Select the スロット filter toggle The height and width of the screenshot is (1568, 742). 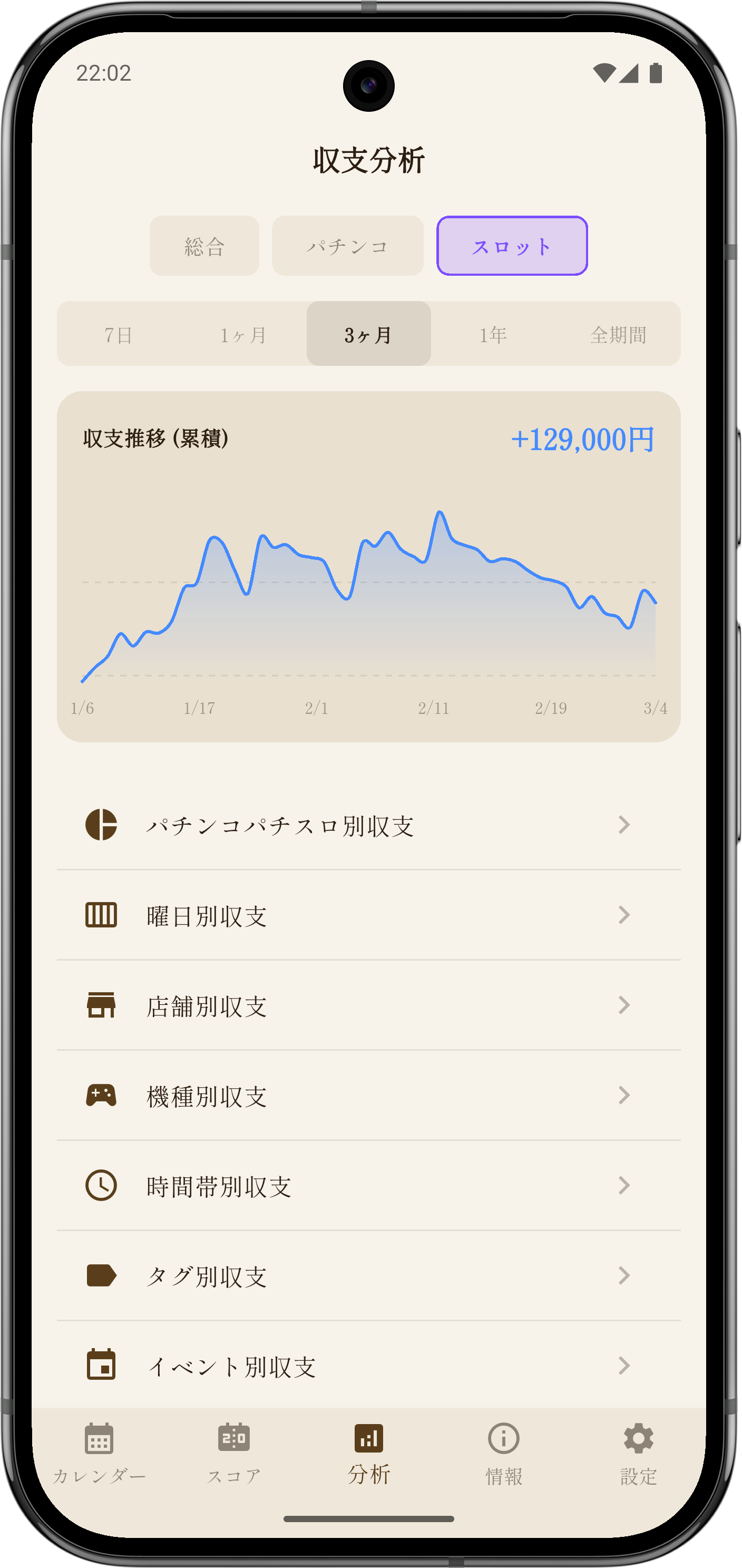click(512, 245)
